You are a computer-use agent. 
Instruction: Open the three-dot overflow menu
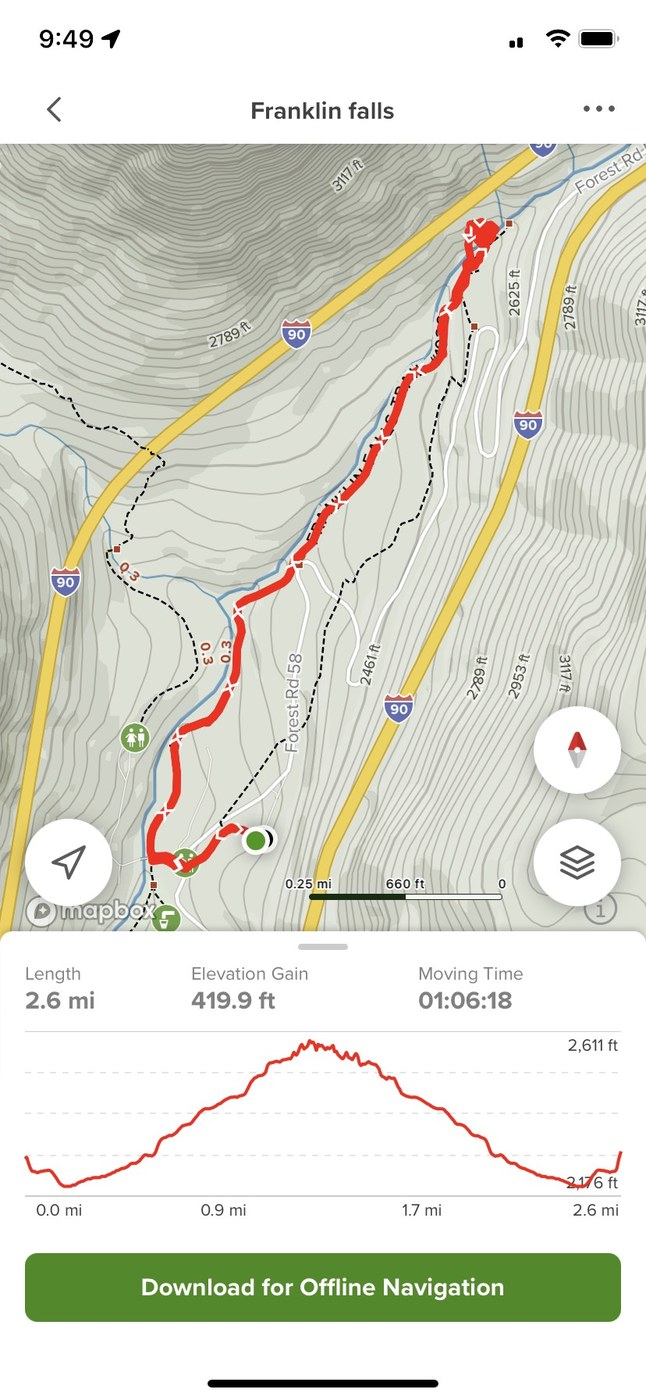(598, 110)
